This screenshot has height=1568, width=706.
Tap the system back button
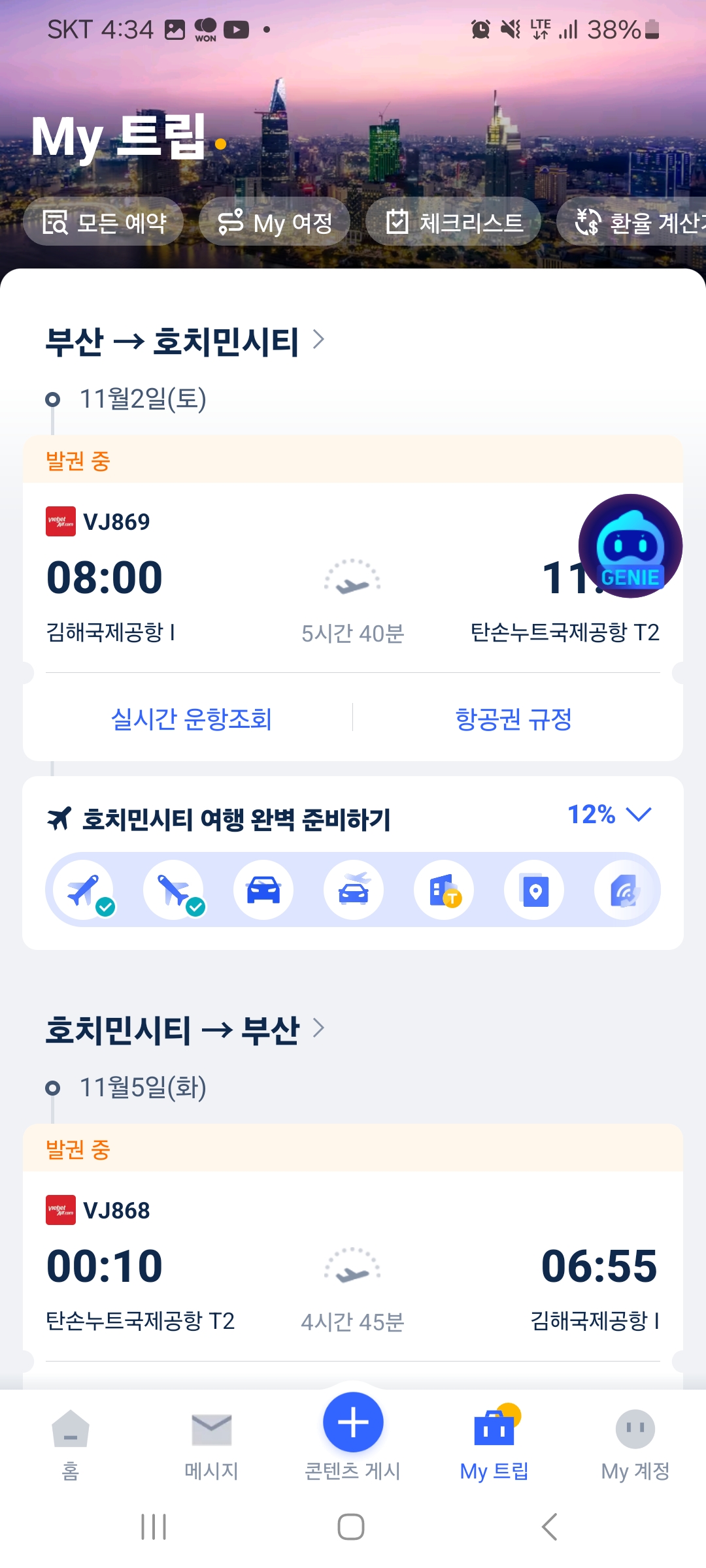pyautogui.click(x=550, y=1527)
